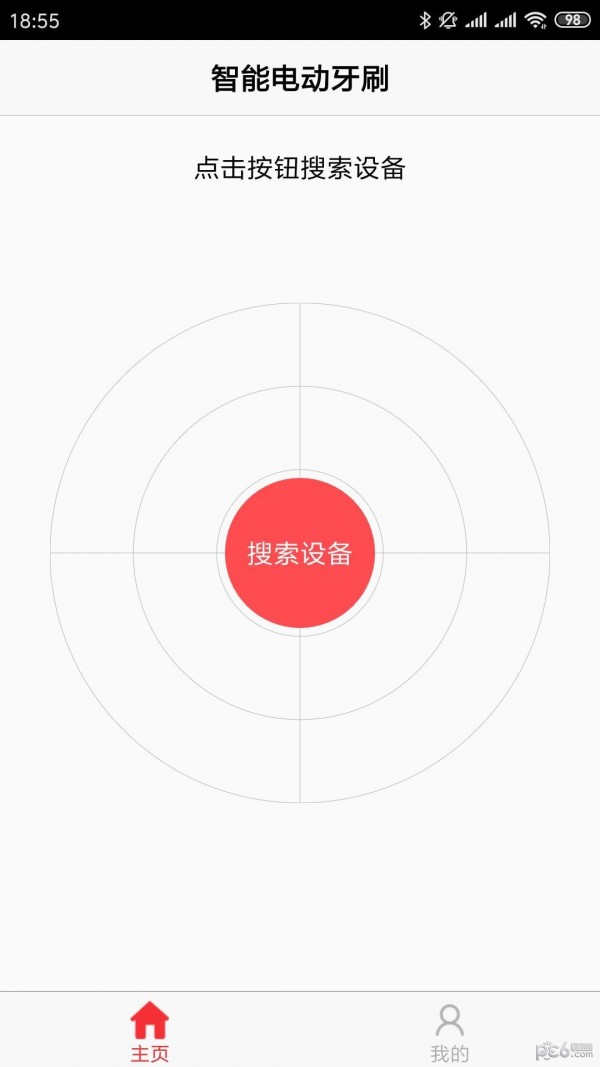Select the 主页 home tab
The width and height of the screenshot is (600, 1067).
pyautogui.click(x=150, y=1033)
